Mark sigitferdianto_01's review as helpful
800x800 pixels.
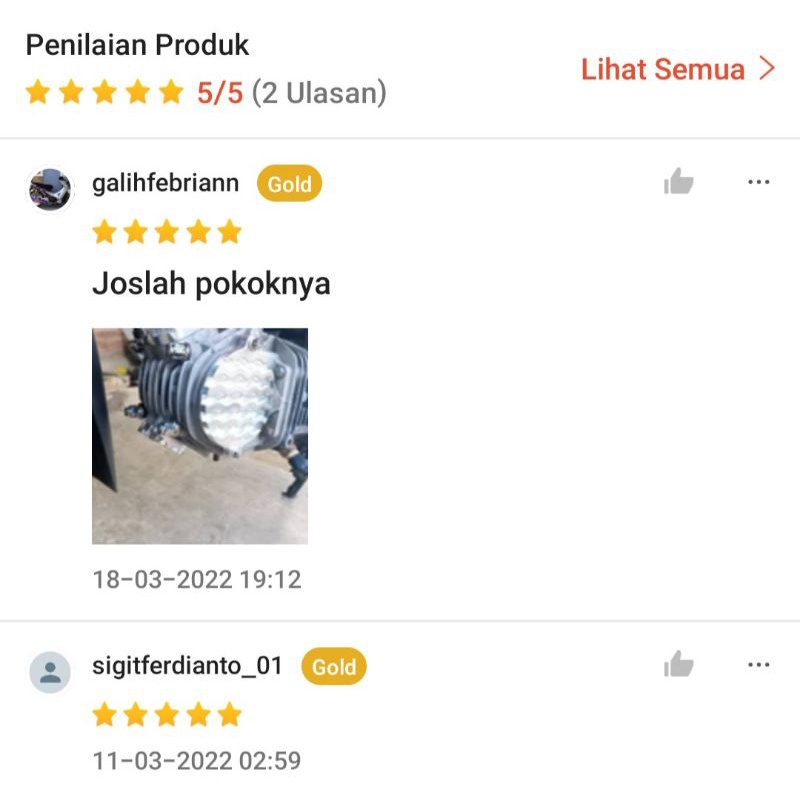pyautogui.click(x=679, y=664)
